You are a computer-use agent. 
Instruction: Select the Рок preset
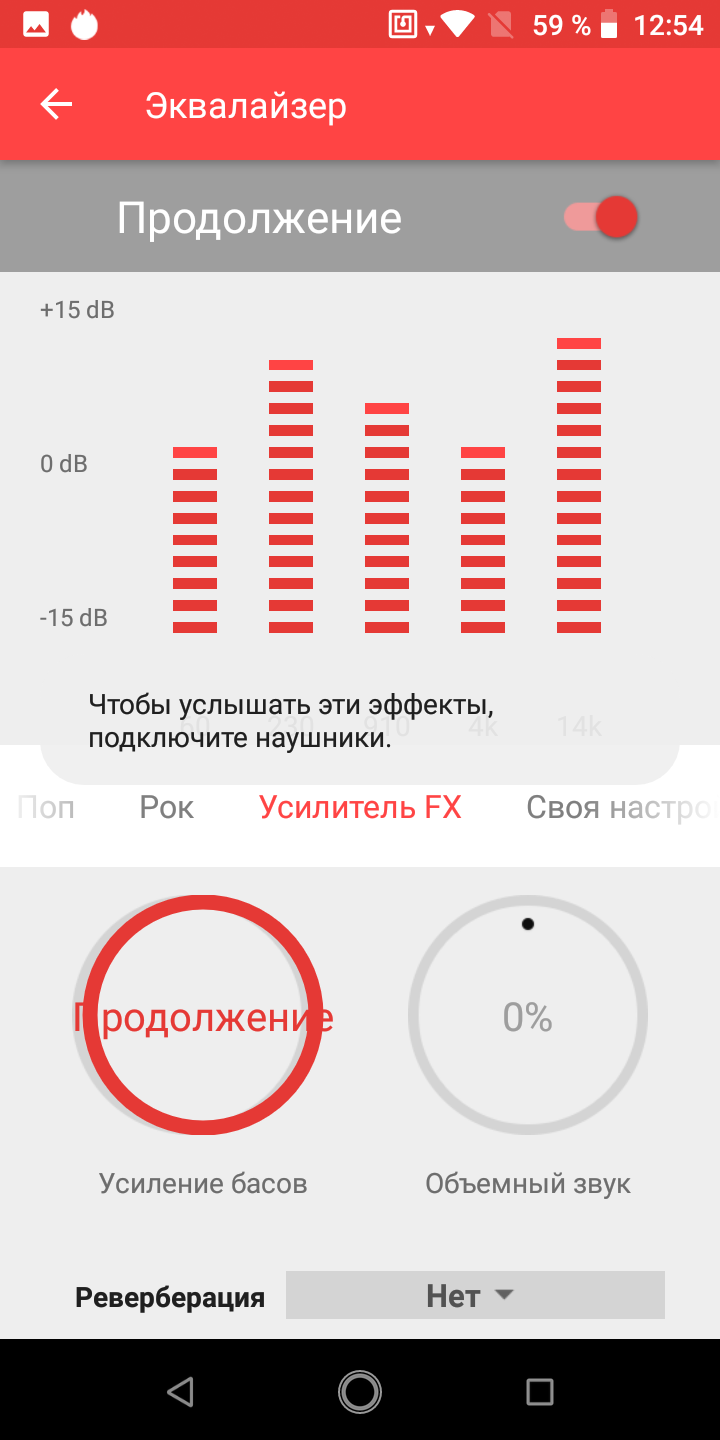[x=167, y=807]
